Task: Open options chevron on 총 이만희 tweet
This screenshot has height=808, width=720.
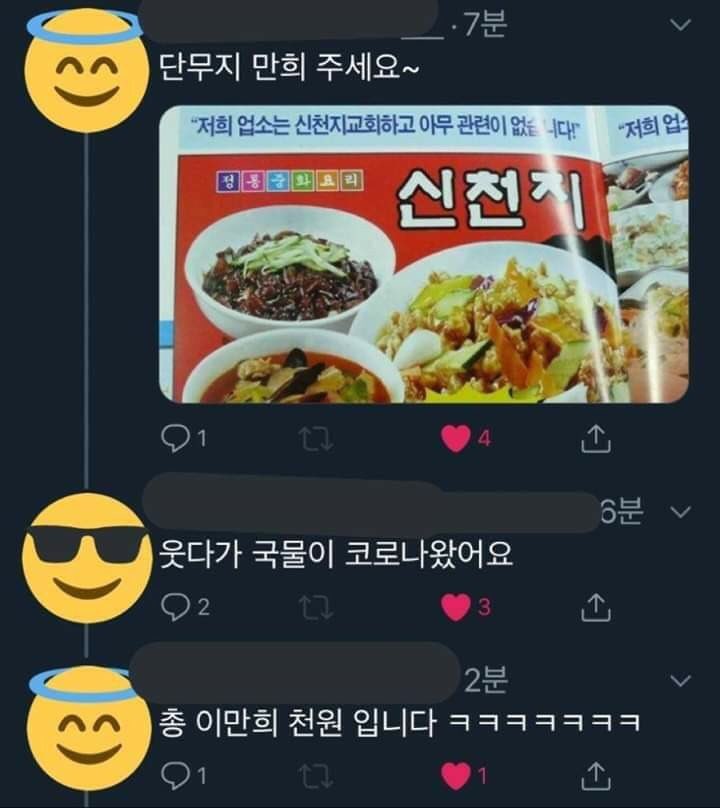Action: point(680,681)
